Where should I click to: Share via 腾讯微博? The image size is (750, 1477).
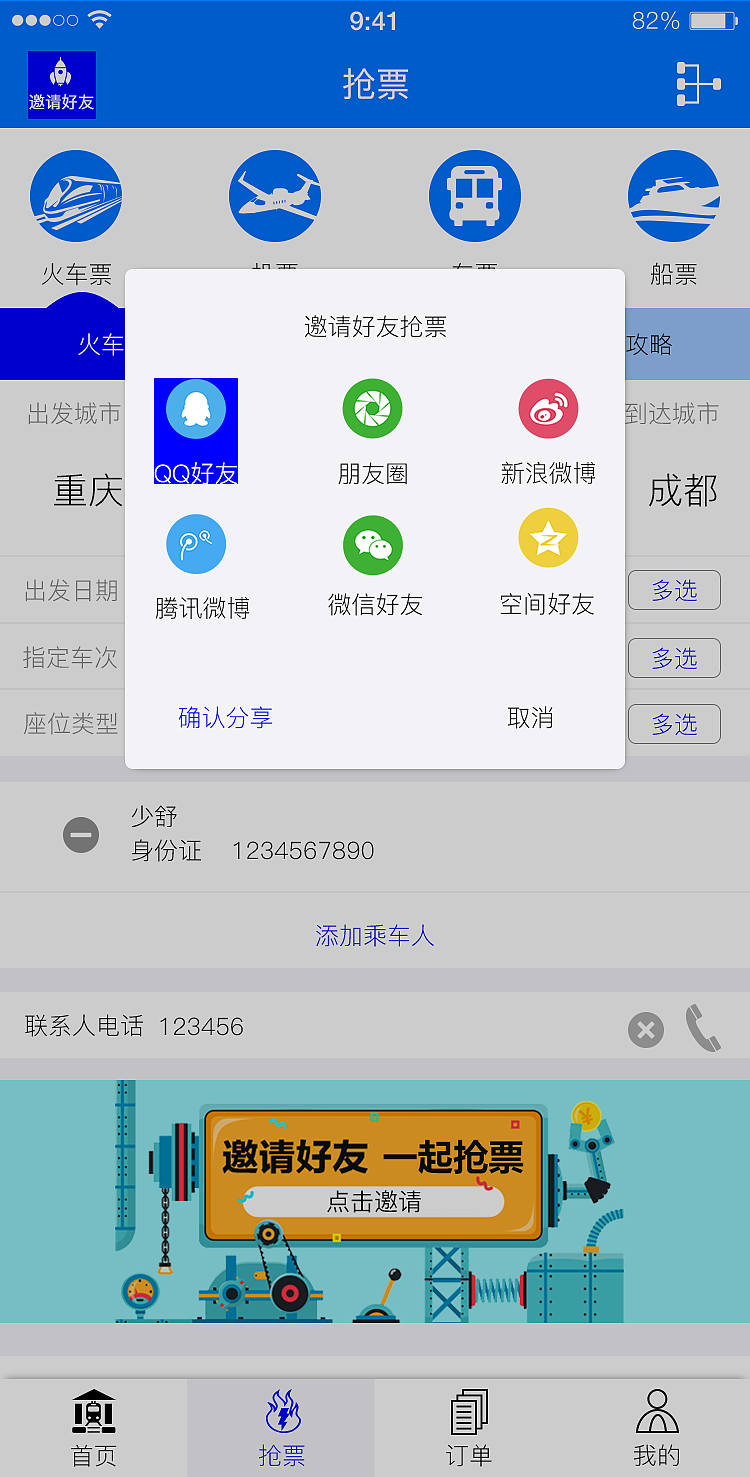click(x=196, y=545)
